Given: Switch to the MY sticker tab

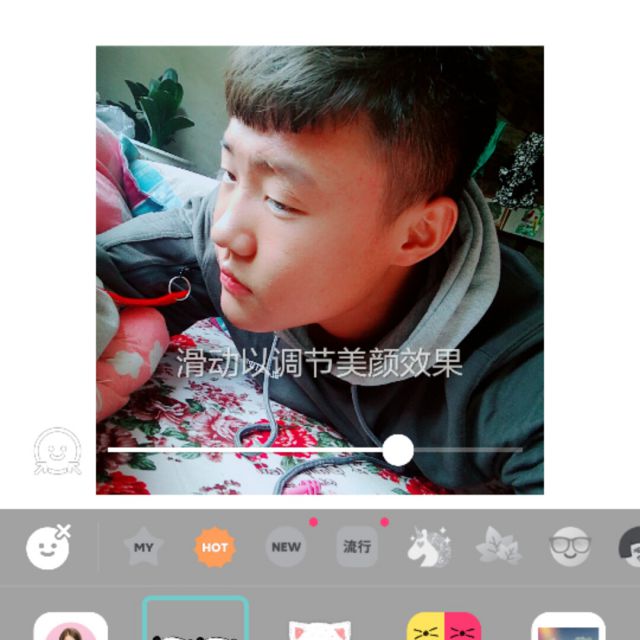Looking at the screenshot, I should (x=144, y=547).
